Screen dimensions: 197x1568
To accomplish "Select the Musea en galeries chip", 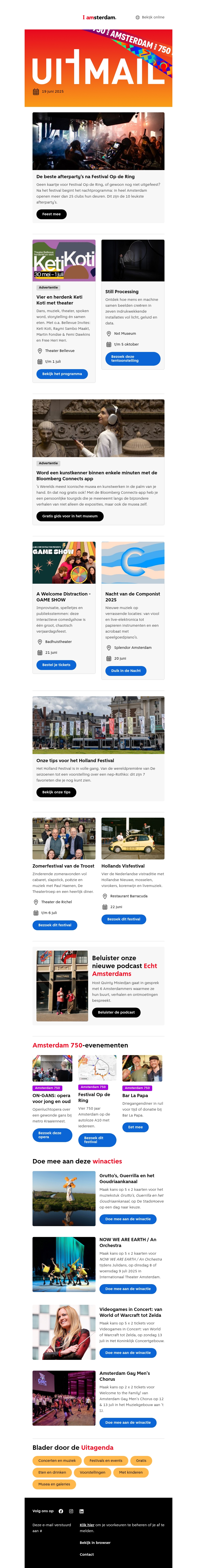I will [x=54, y=1484].
